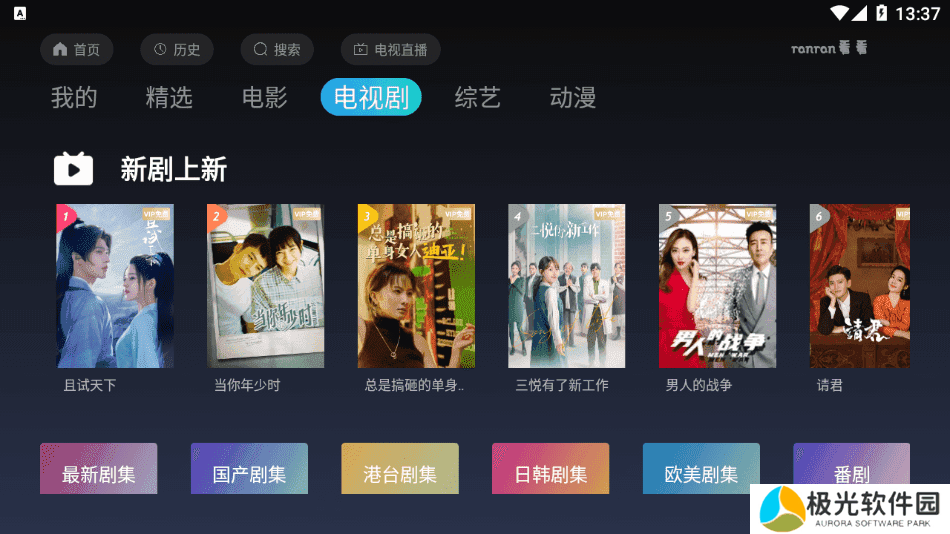Open the drama 总是搞砸的单身女人
The image size is (950, 534).
click(416, 286)
